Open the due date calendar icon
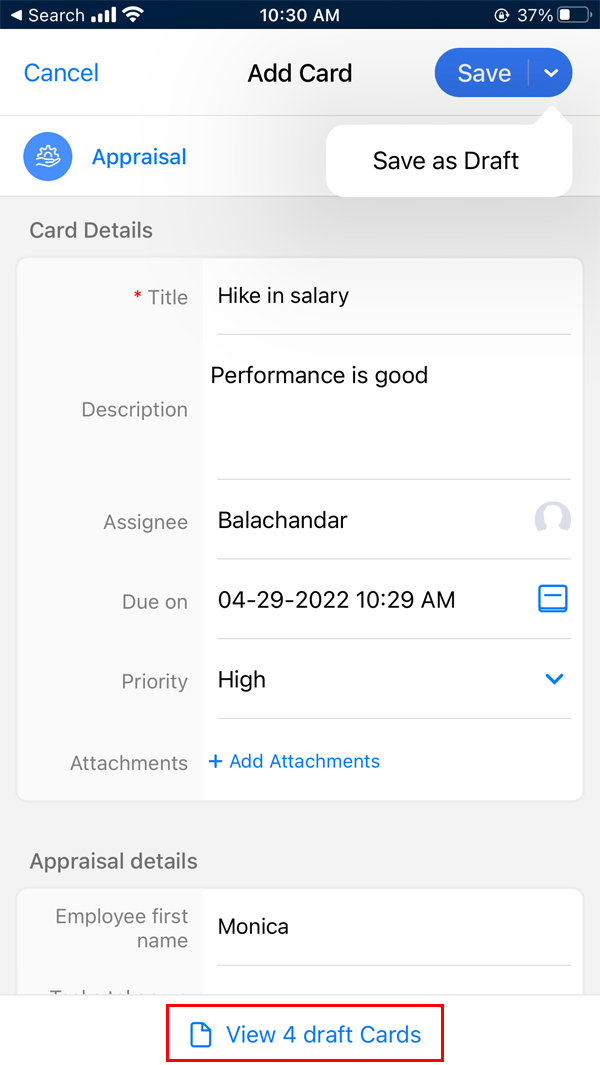The image size is (600, 1065). point(552,599)
